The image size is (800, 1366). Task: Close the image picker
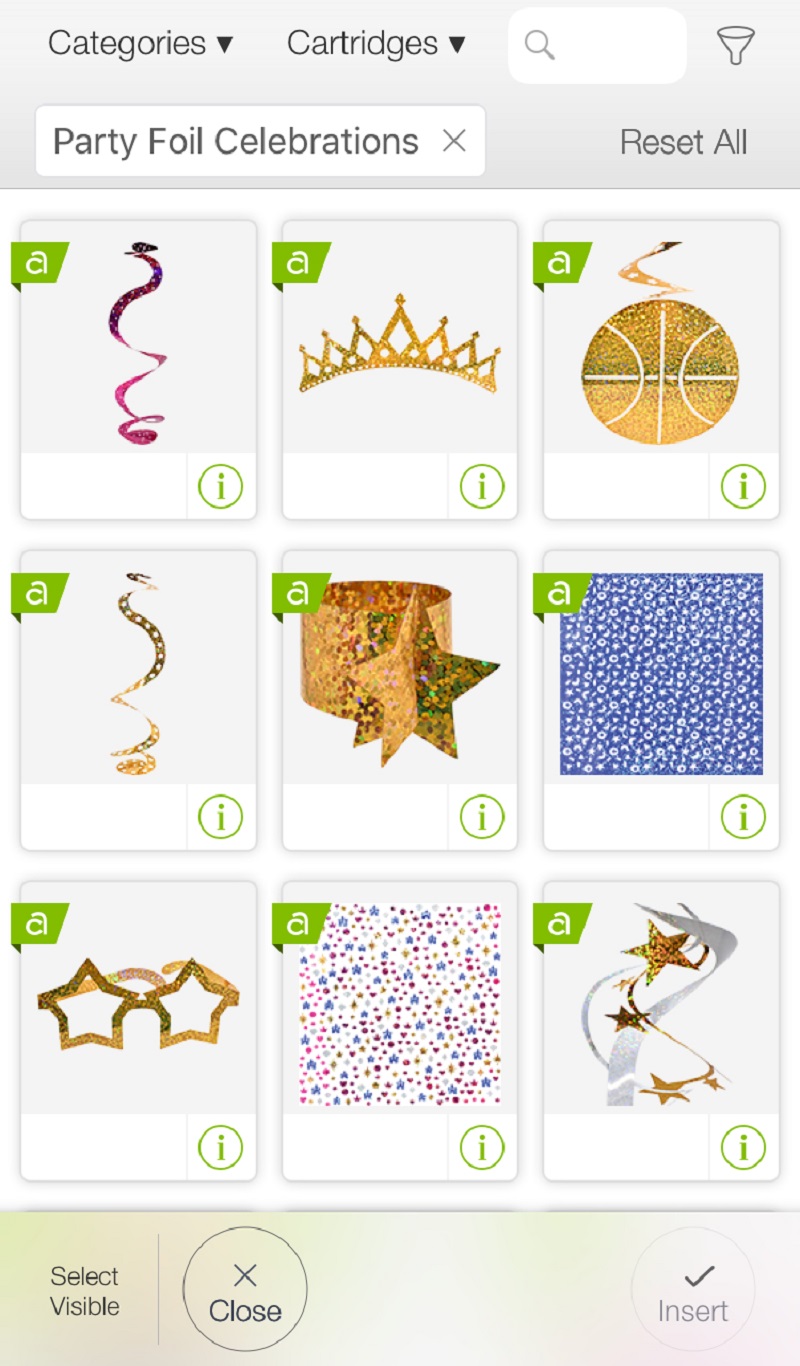coord(245,1290)
